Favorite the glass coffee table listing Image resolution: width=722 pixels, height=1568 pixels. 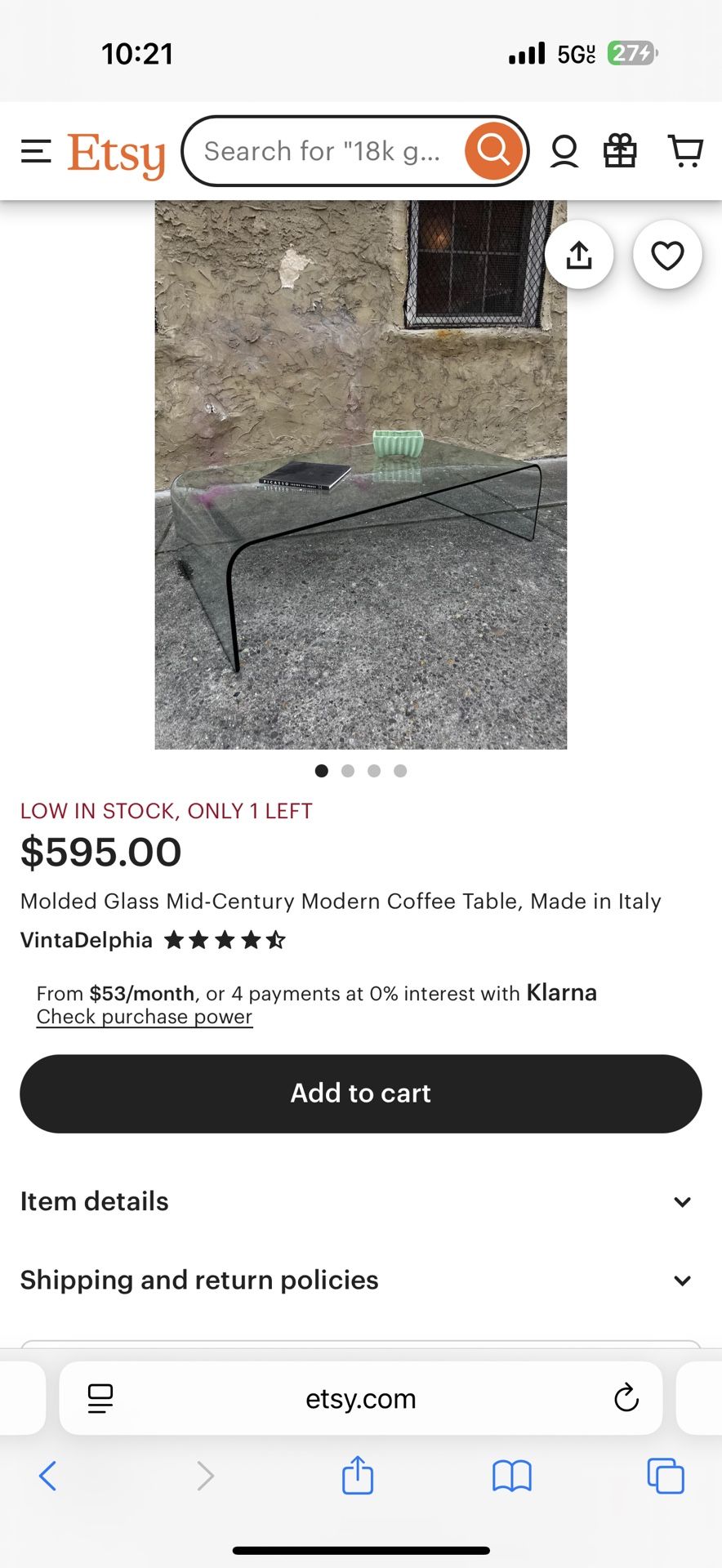click(667, 256)
